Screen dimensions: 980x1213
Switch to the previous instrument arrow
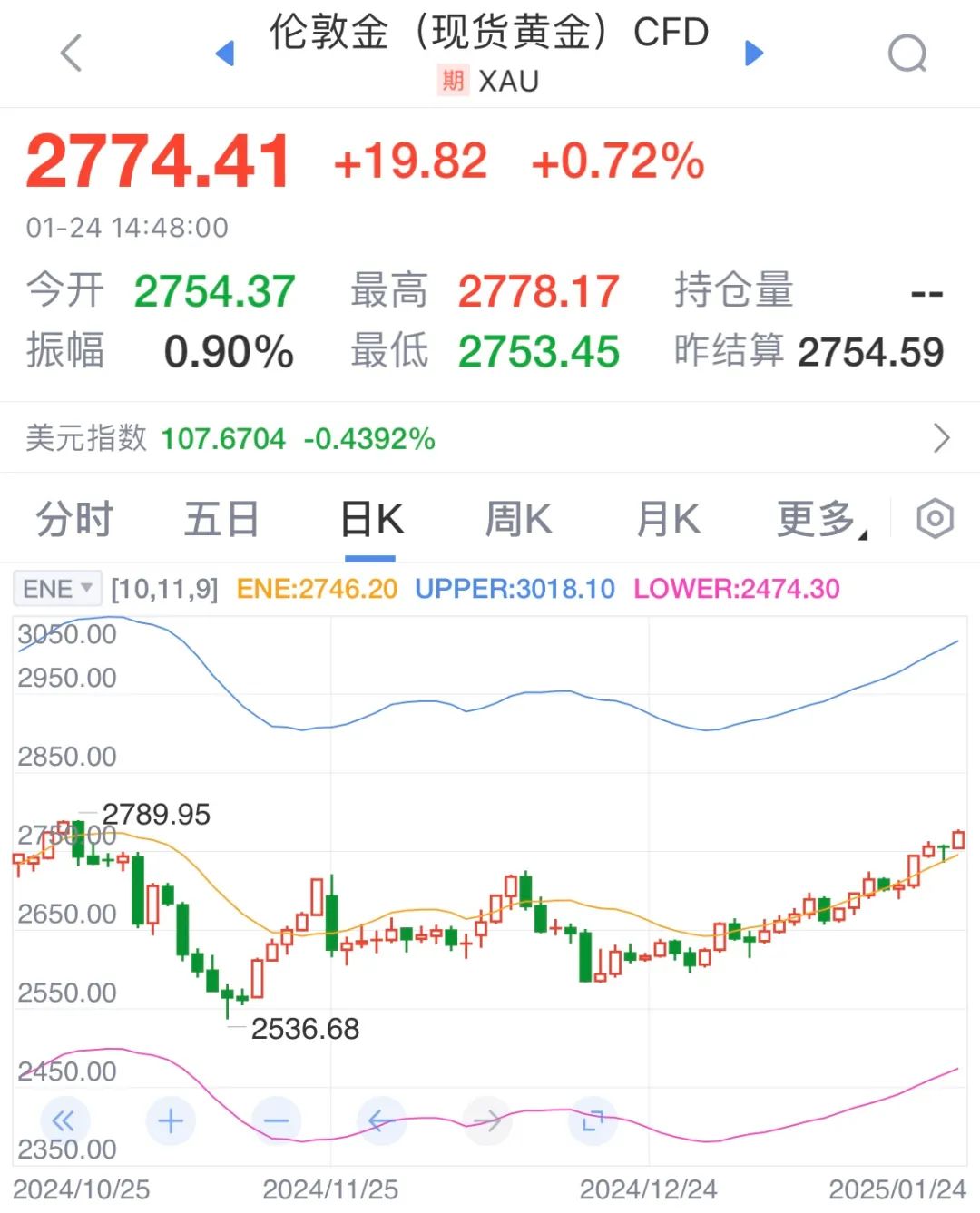(x=225, y=54)
